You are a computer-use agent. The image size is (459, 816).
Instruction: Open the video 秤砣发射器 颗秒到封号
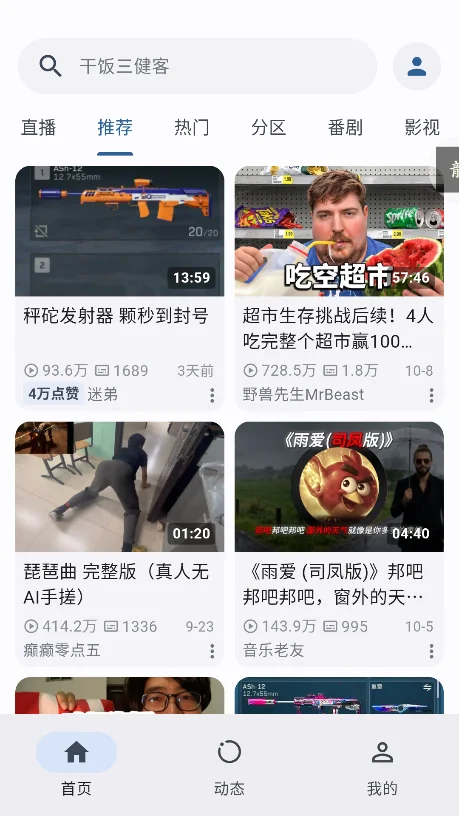pos(120,288)
